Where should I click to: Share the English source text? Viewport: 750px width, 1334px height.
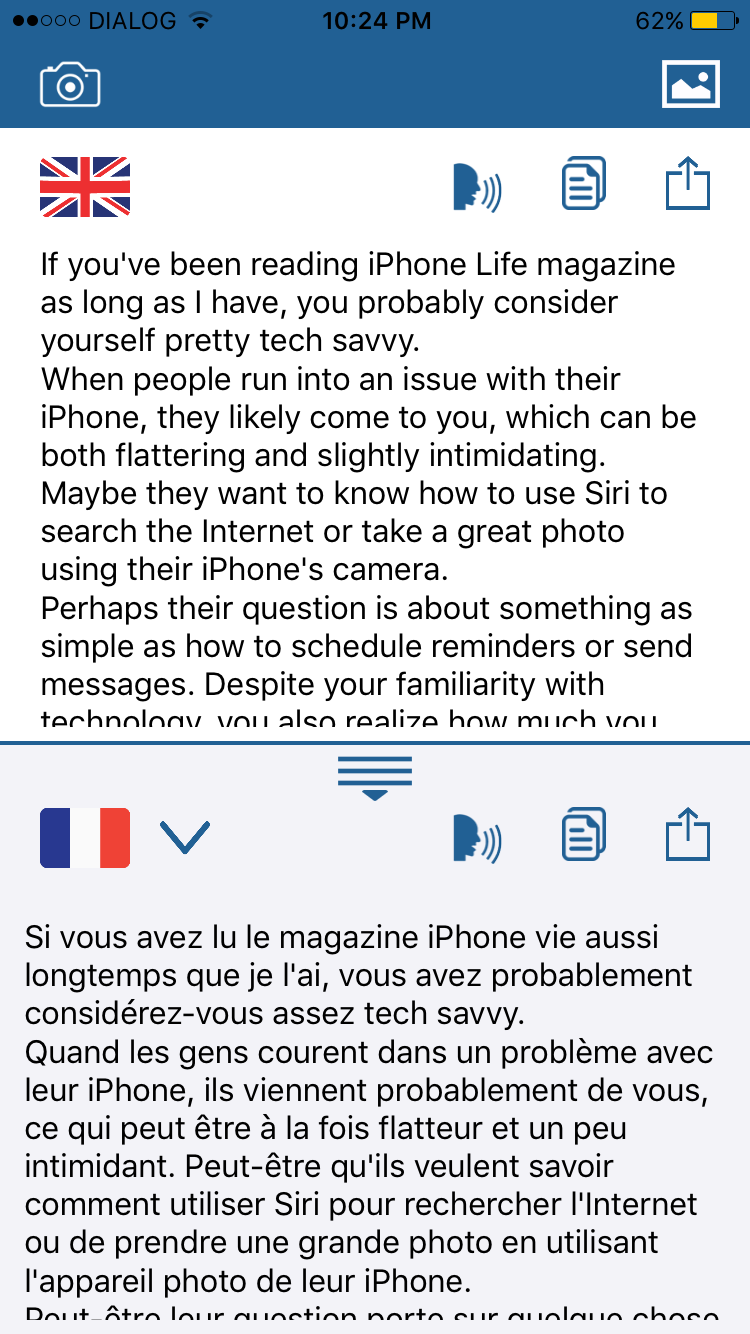click(688, 185)
